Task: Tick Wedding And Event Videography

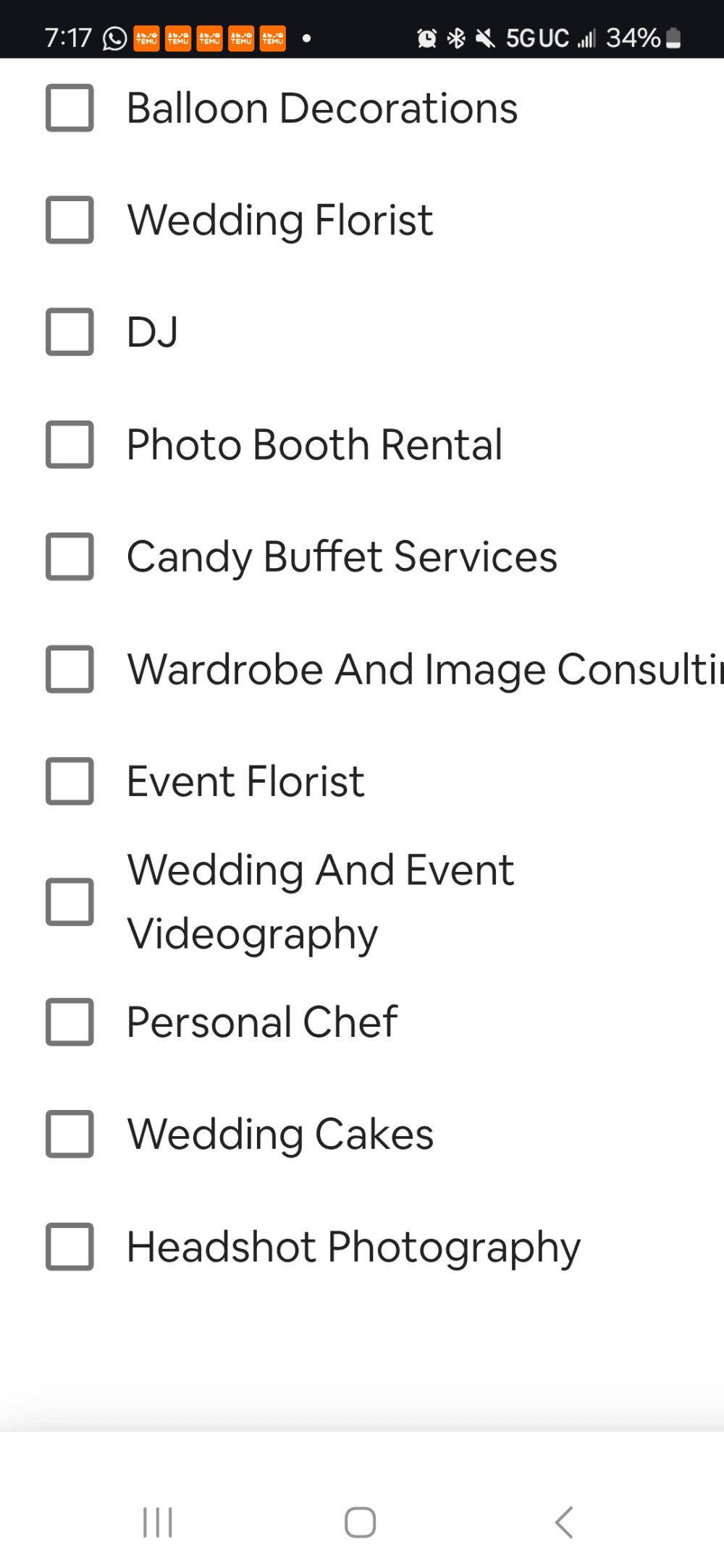Action: pos(70,902)
